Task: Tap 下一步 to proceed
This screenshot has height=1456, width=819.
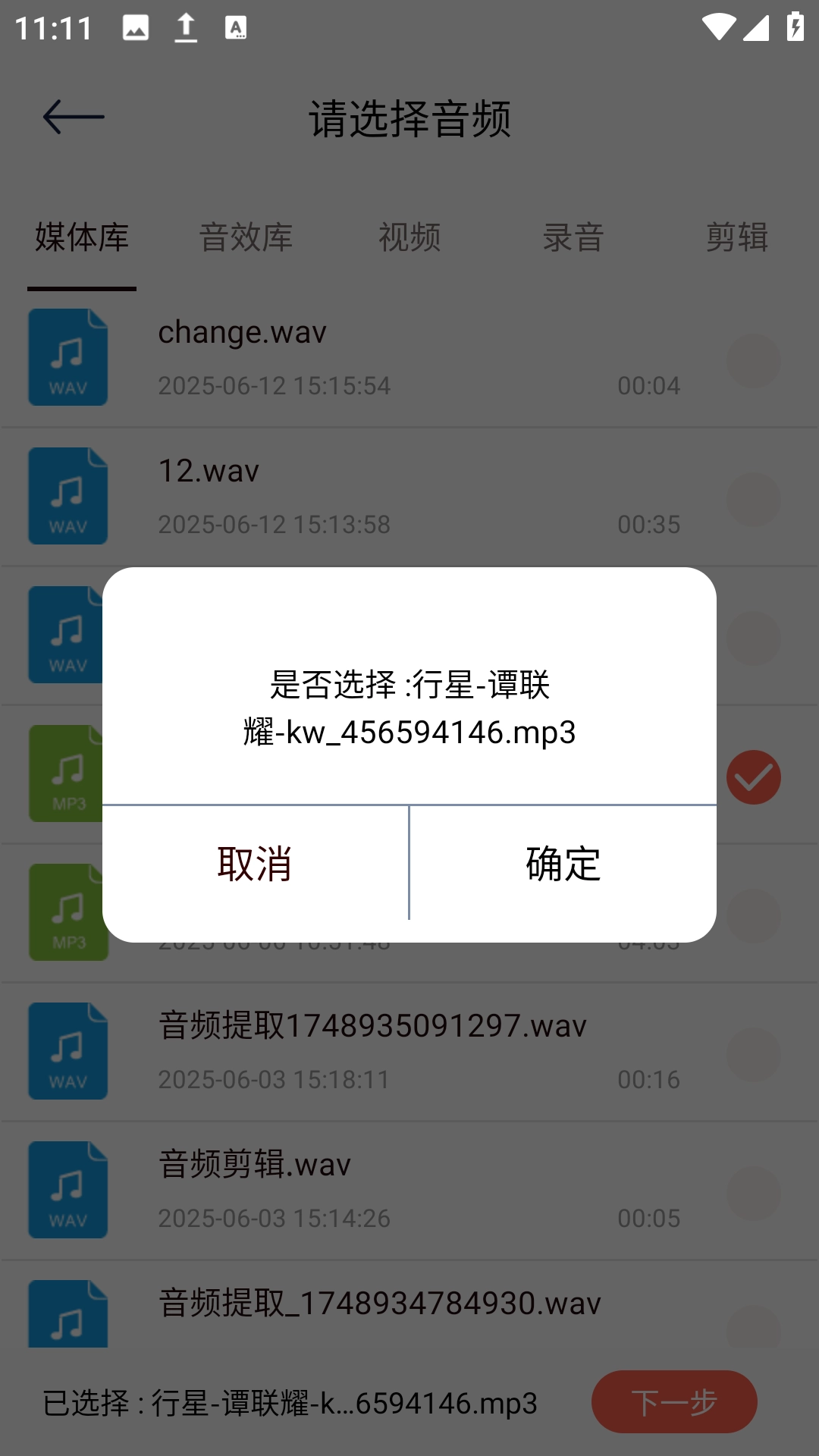Action: click(x=674, y=1402)
